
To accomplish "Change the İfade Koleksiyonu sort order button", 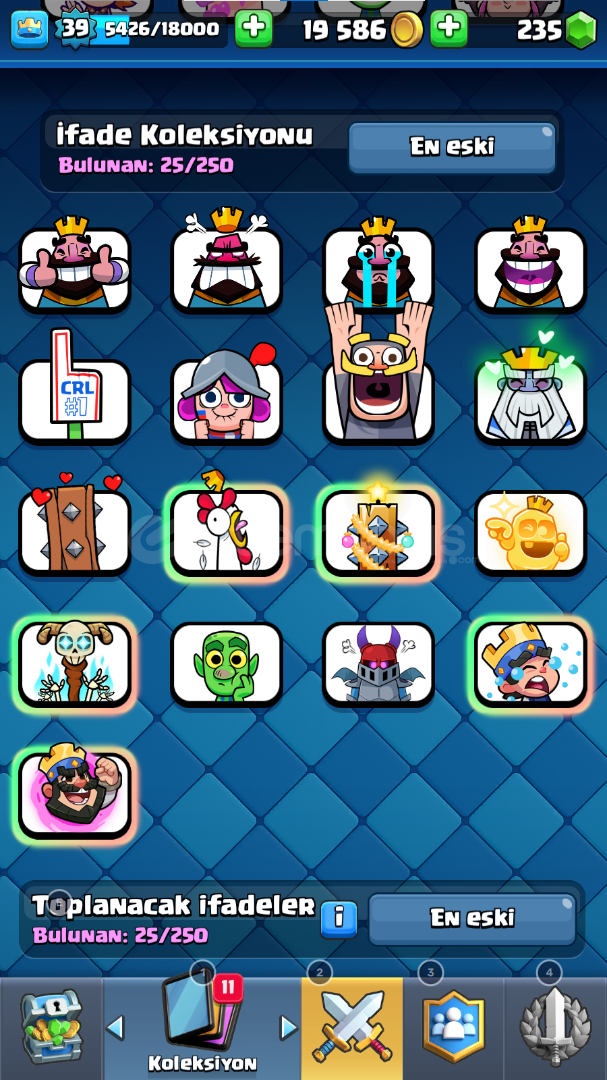I will pyautogui.click(x=451, y=147).
